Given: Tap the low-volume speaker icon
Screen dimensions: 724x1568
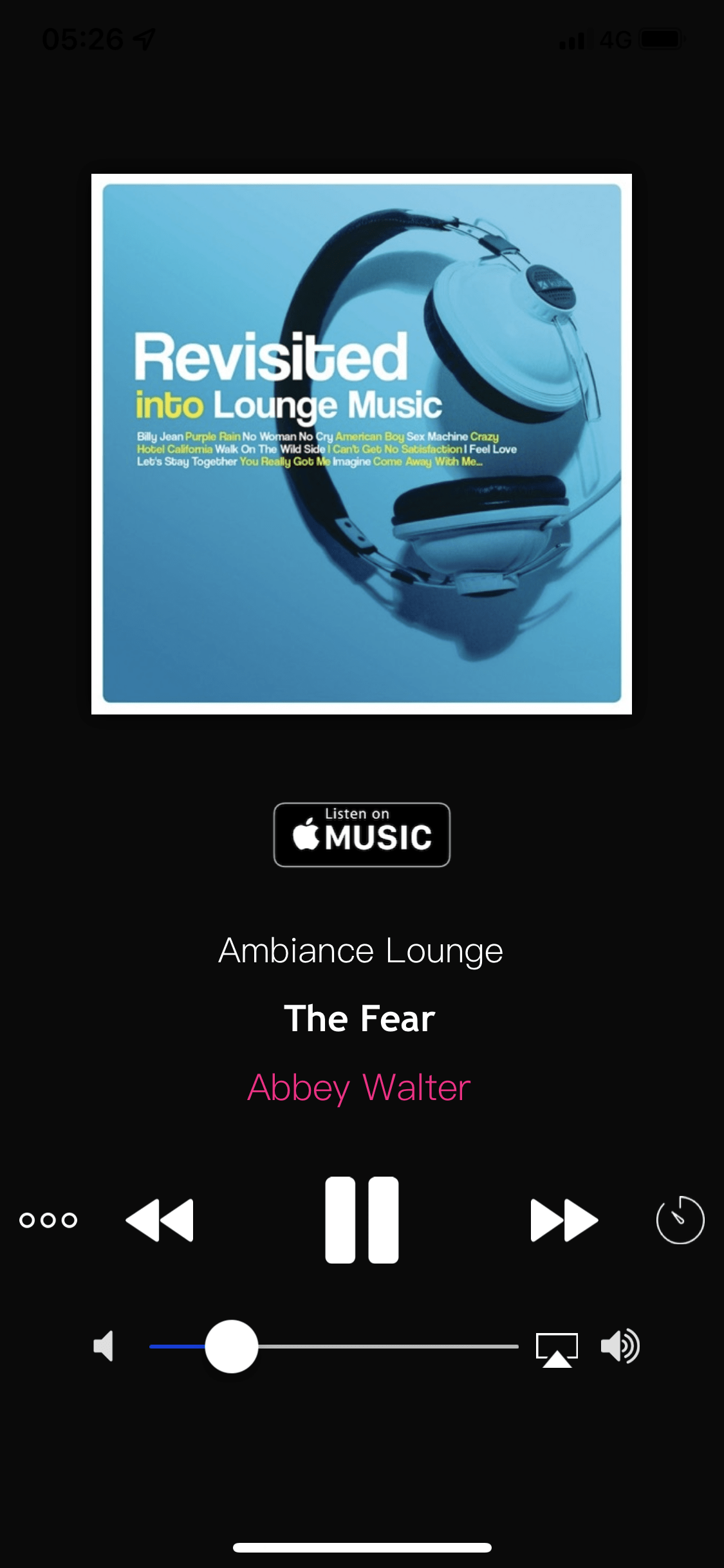Looking at the screenshot, I should point(104,1346).
